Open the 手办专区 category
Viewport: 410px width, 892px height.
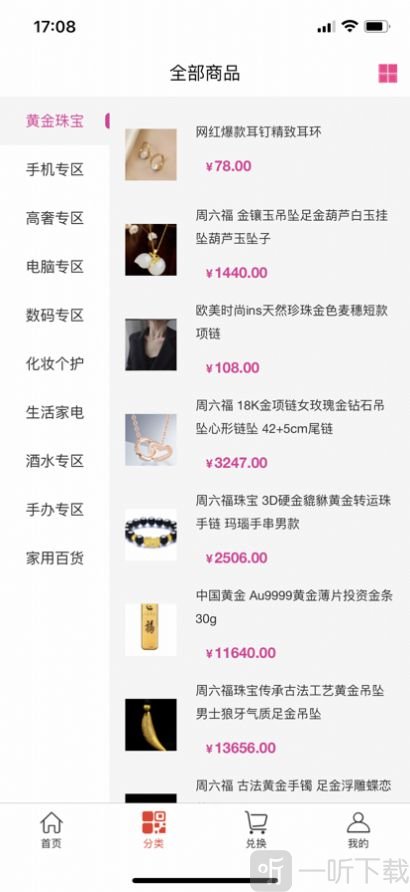click(x=55, y=509)
